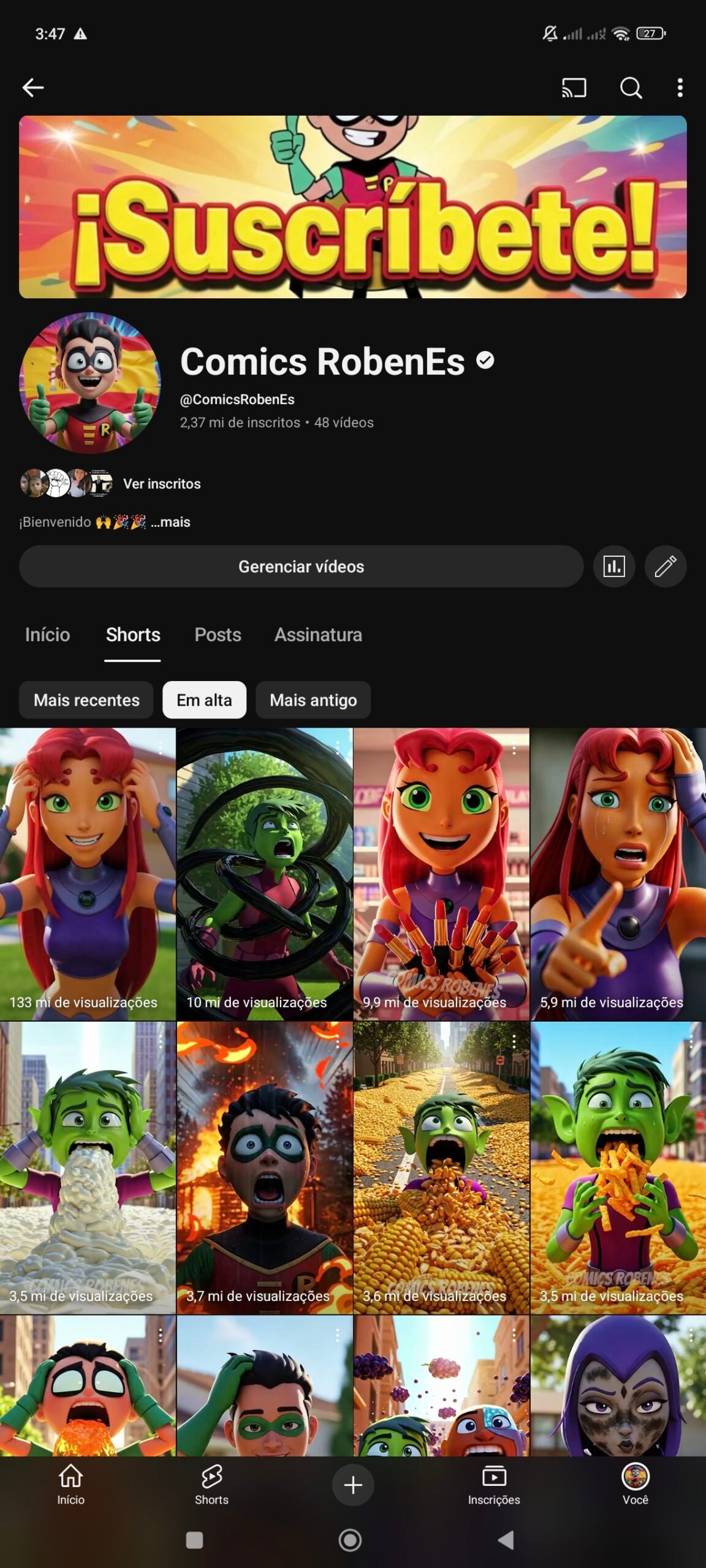Switch to the Início channel tab
The image size is (706, 1568).
(x=47, y=635)
